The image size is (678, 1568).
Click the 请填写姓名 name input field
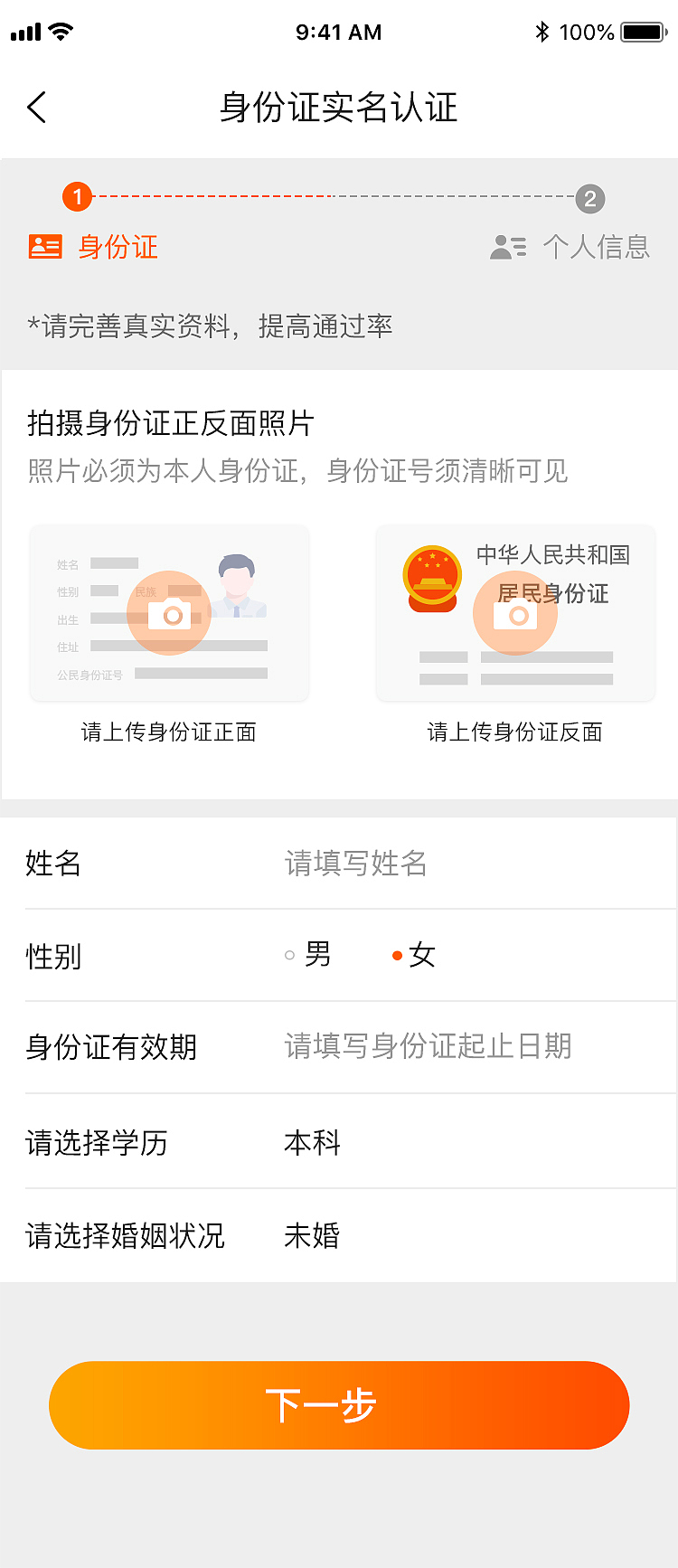(355, 864)
